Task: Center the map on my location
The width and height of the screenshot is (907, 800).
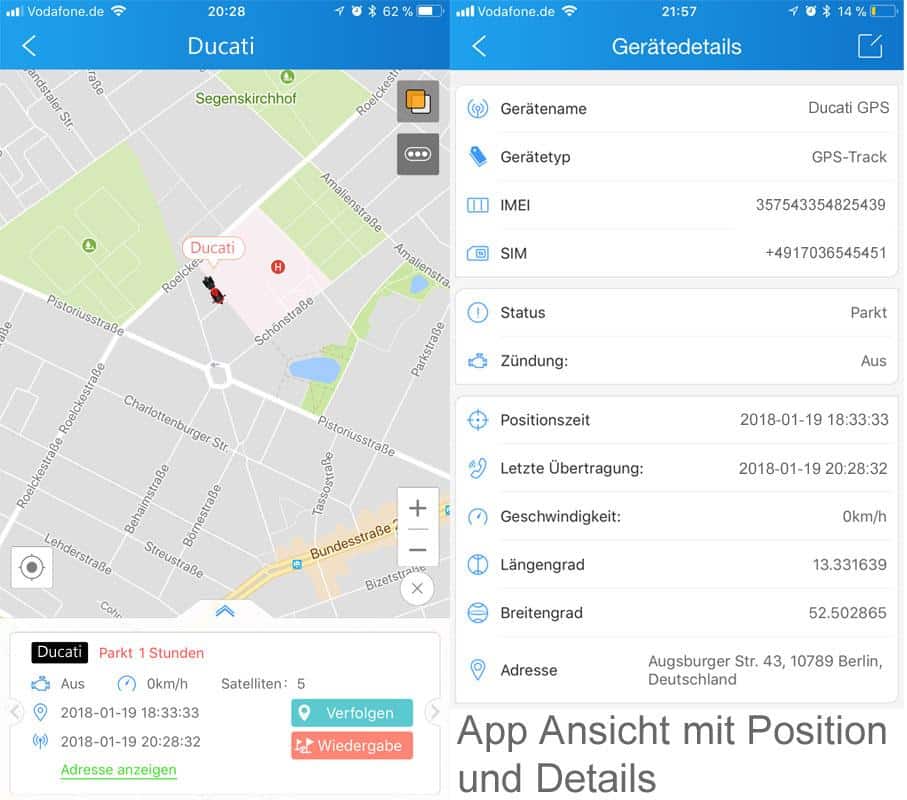Action: 32,568
